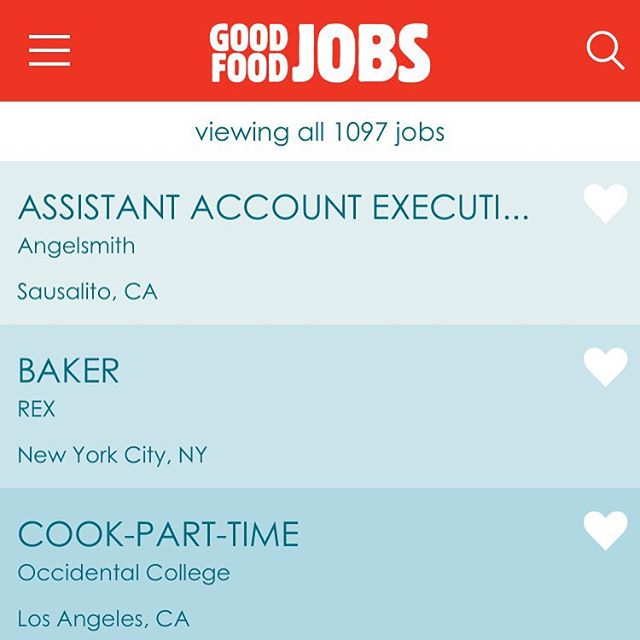The image size is (640, 640).
Task: Open the Assistant Account Executive job listing
Action: click(x=273, y=208)
